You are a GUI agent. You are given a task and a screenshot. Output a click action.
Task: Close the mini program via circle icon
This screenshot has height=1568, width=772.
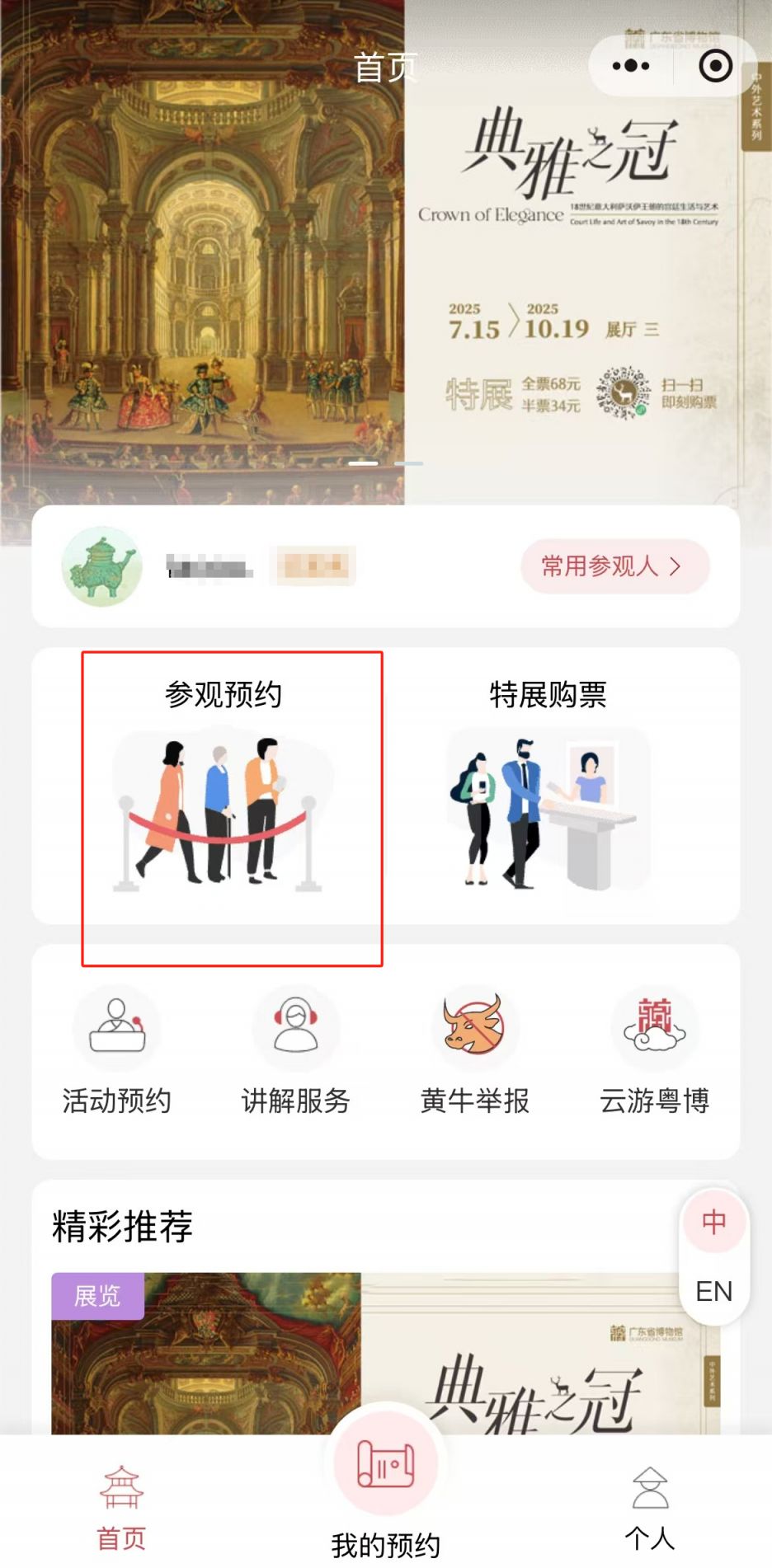pyautogui.click(x=715, y=66)
